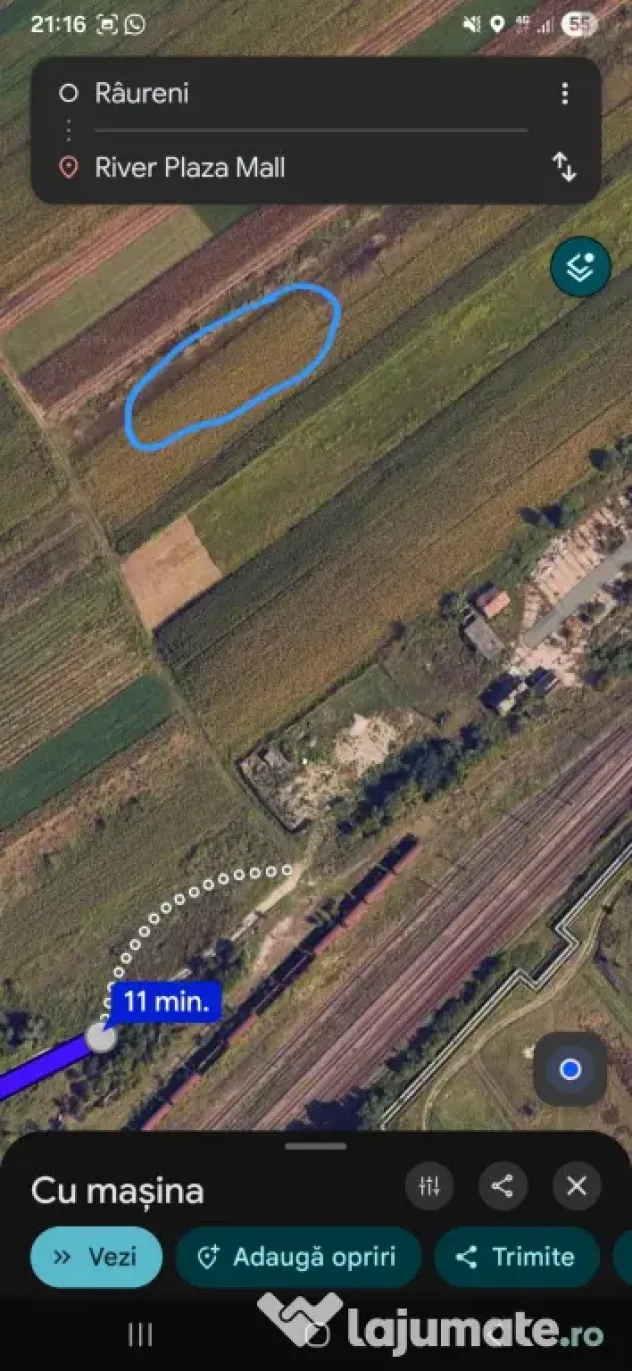This screenshot has height=1371, width=632.
Task: Swap start and destination
Action: pyautogui.click(x=565, y=167)
